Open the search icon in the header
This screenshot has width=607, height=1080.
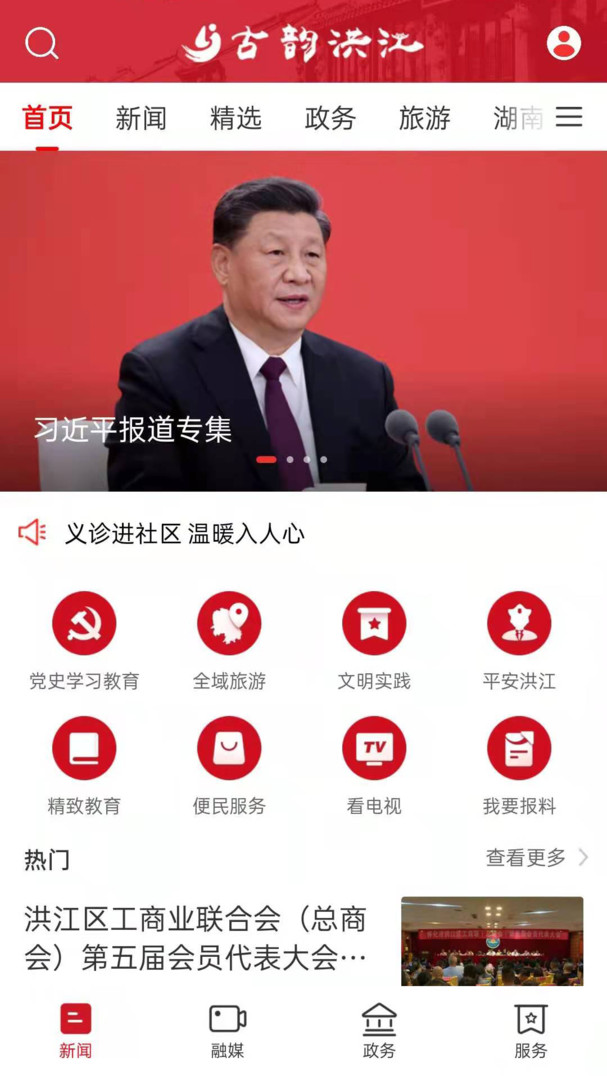coord(42,43)
